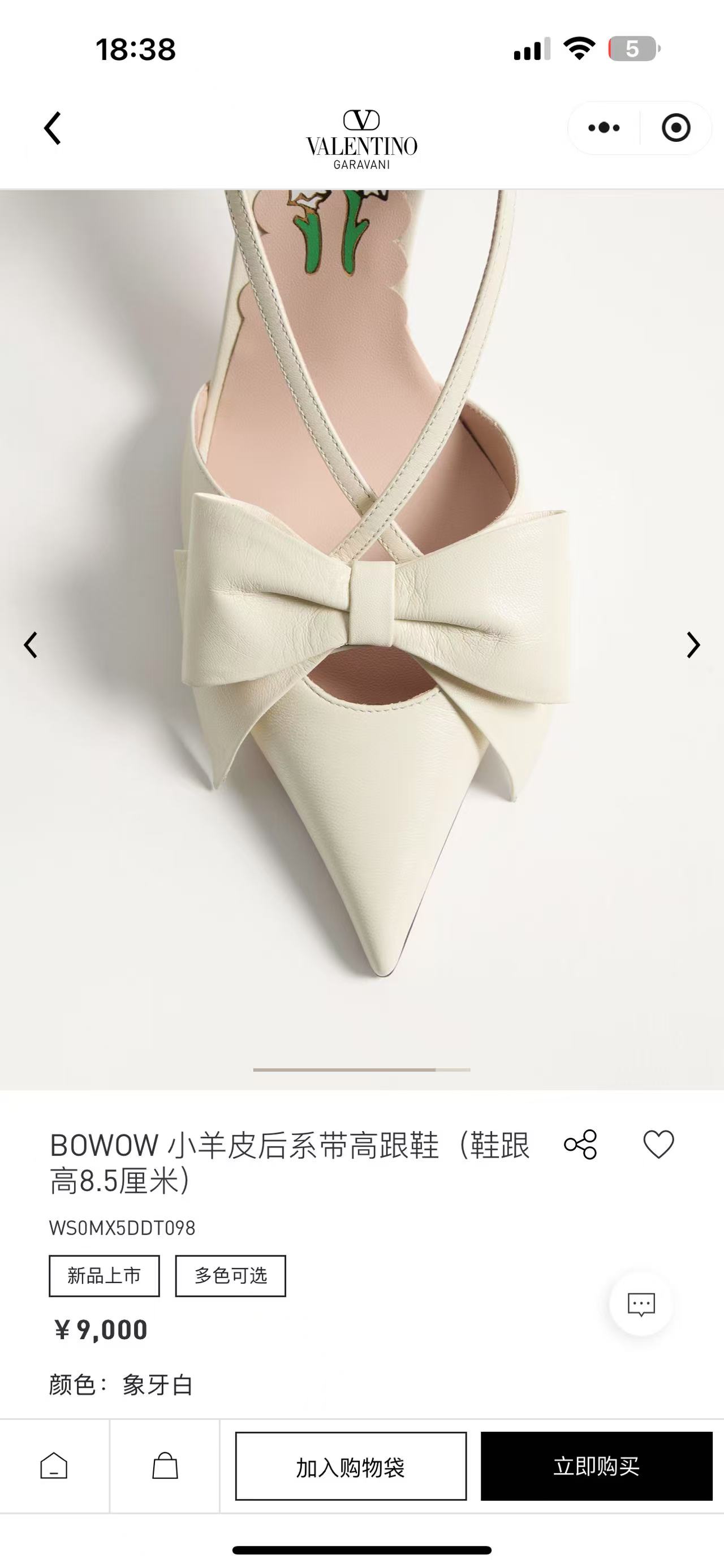
Task: Open the customer service chat bubble
Action: pyautogui.click(x=641, y=1304)
